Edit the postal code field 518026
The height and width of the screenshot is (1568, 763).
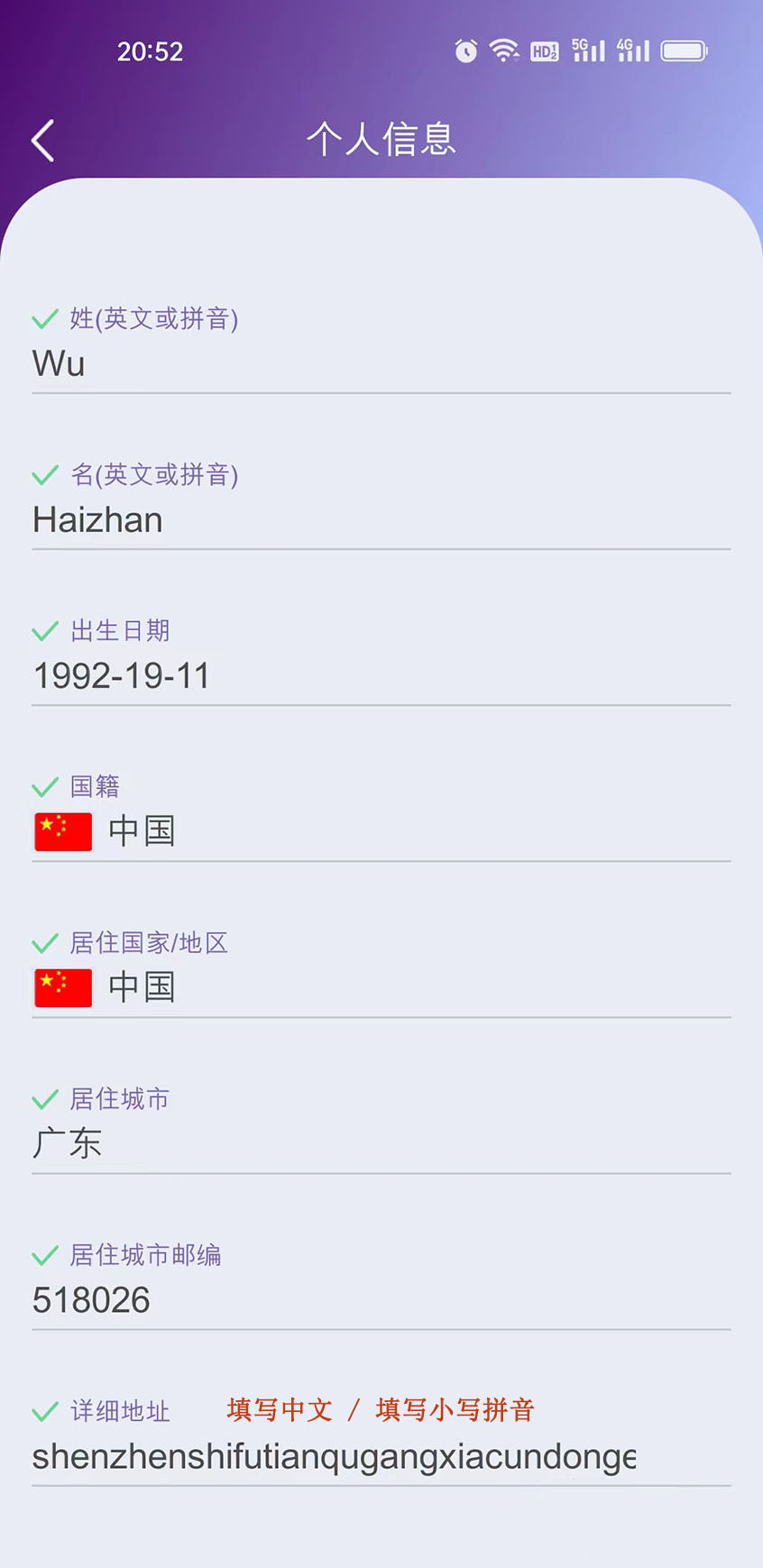[379, 1300]
